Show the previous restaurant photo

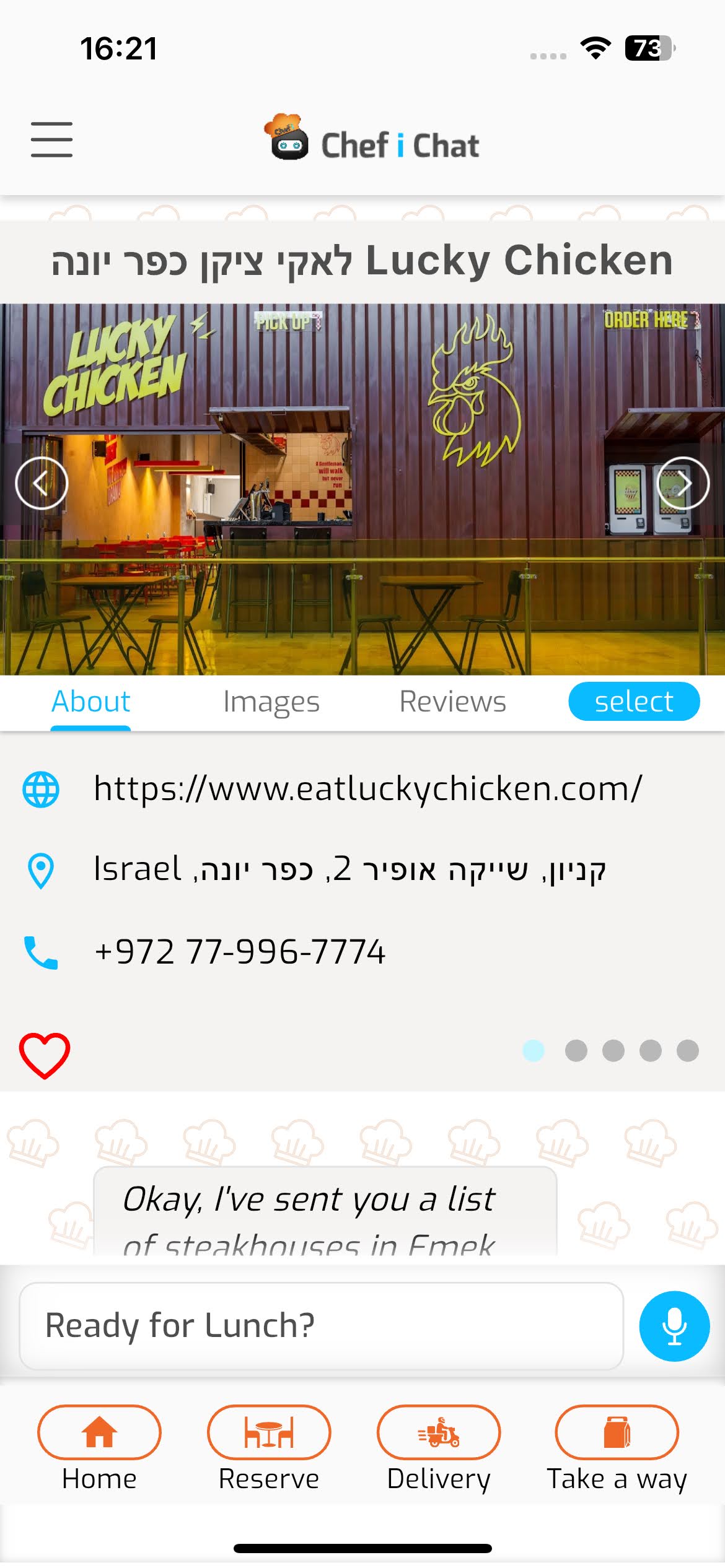pos(42,483)
